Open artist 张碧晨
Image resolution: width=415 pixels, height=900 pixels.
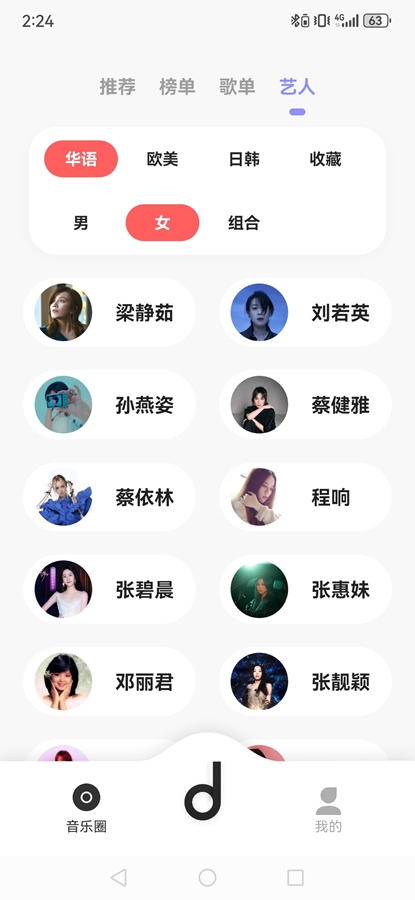click(110, 589)
